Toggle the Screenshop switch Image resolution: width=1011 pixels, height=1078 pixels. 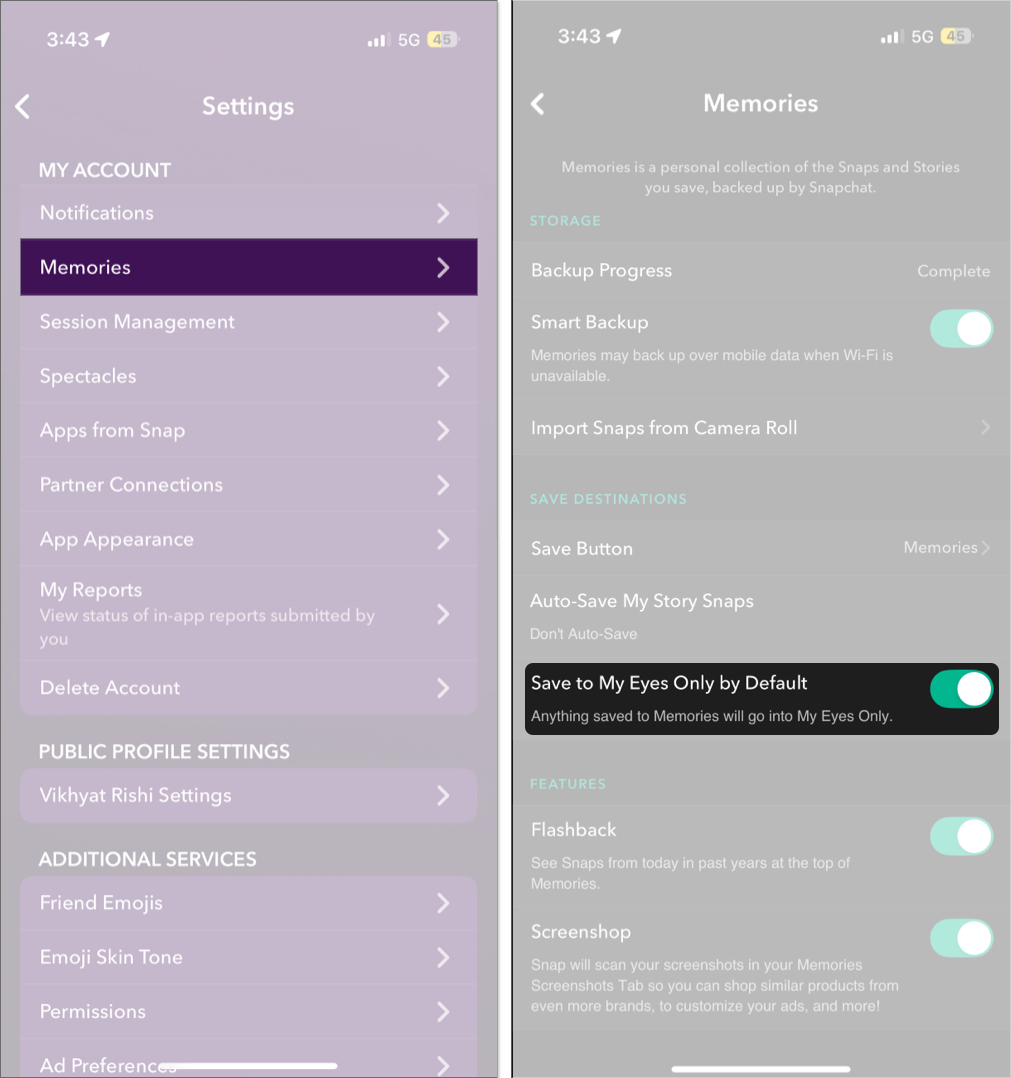[960, 938]
